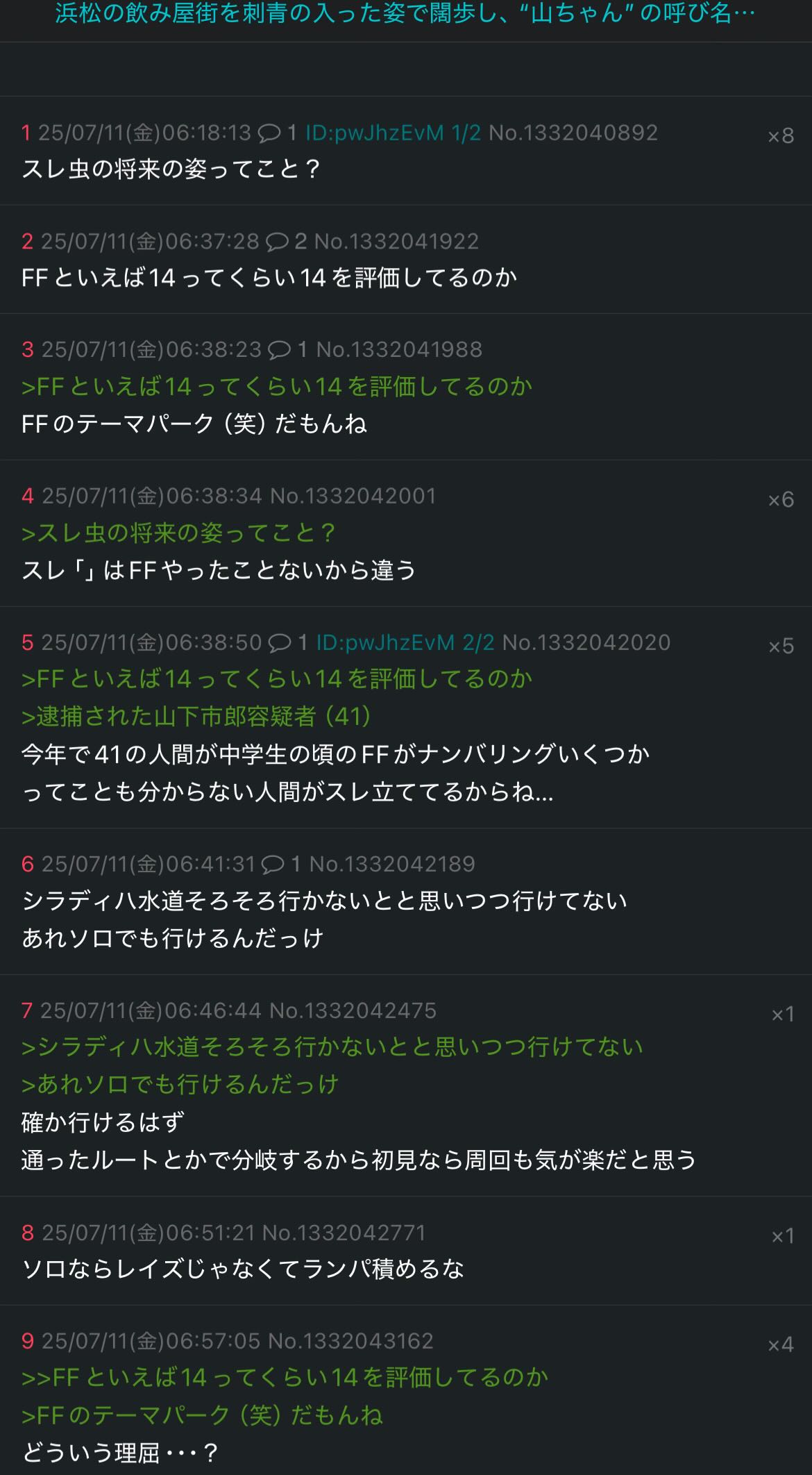This screenshot has height=1475, width=812.
Task: Tap post number No.1332041922
Action: click(x=396, y=241)
